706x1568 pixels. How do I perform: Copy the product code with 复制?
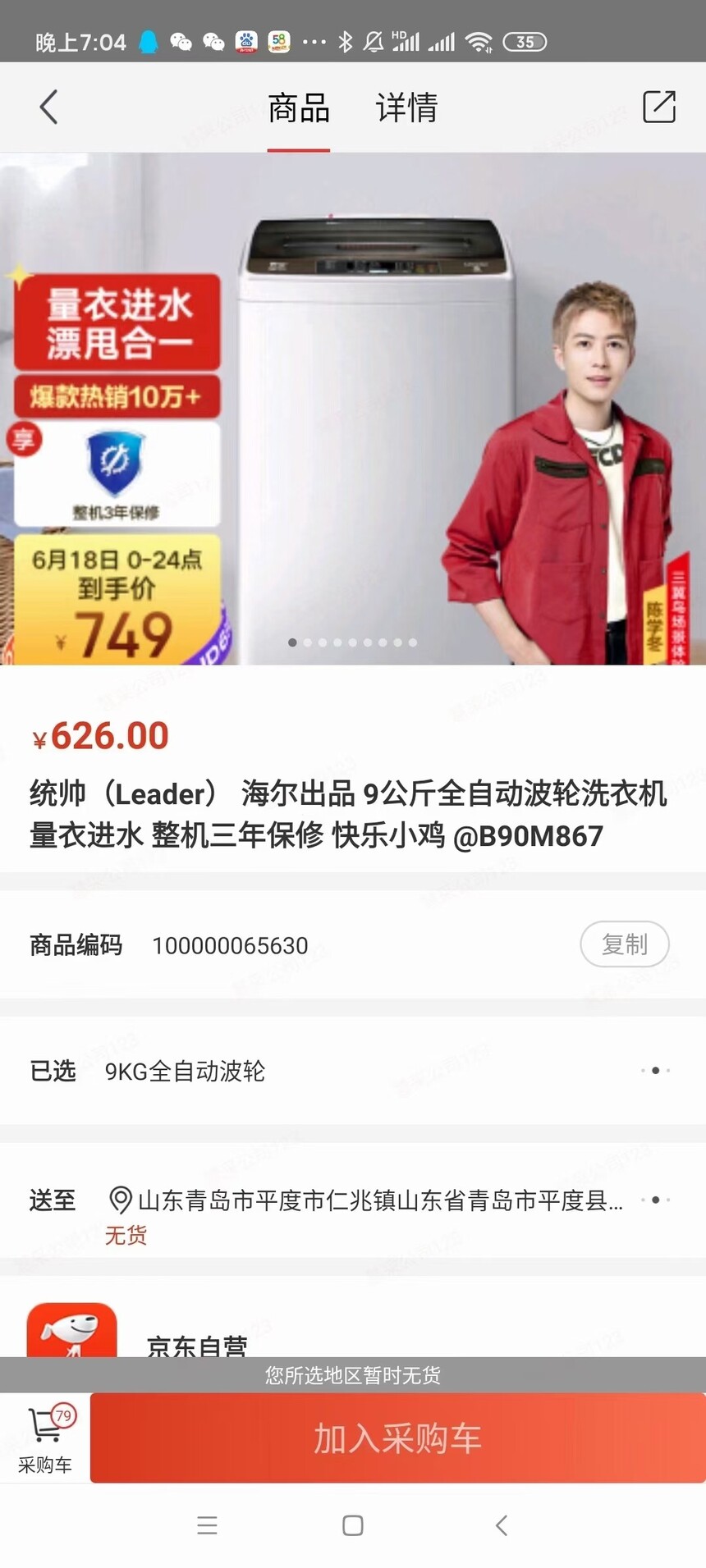(x=624, y=944)
